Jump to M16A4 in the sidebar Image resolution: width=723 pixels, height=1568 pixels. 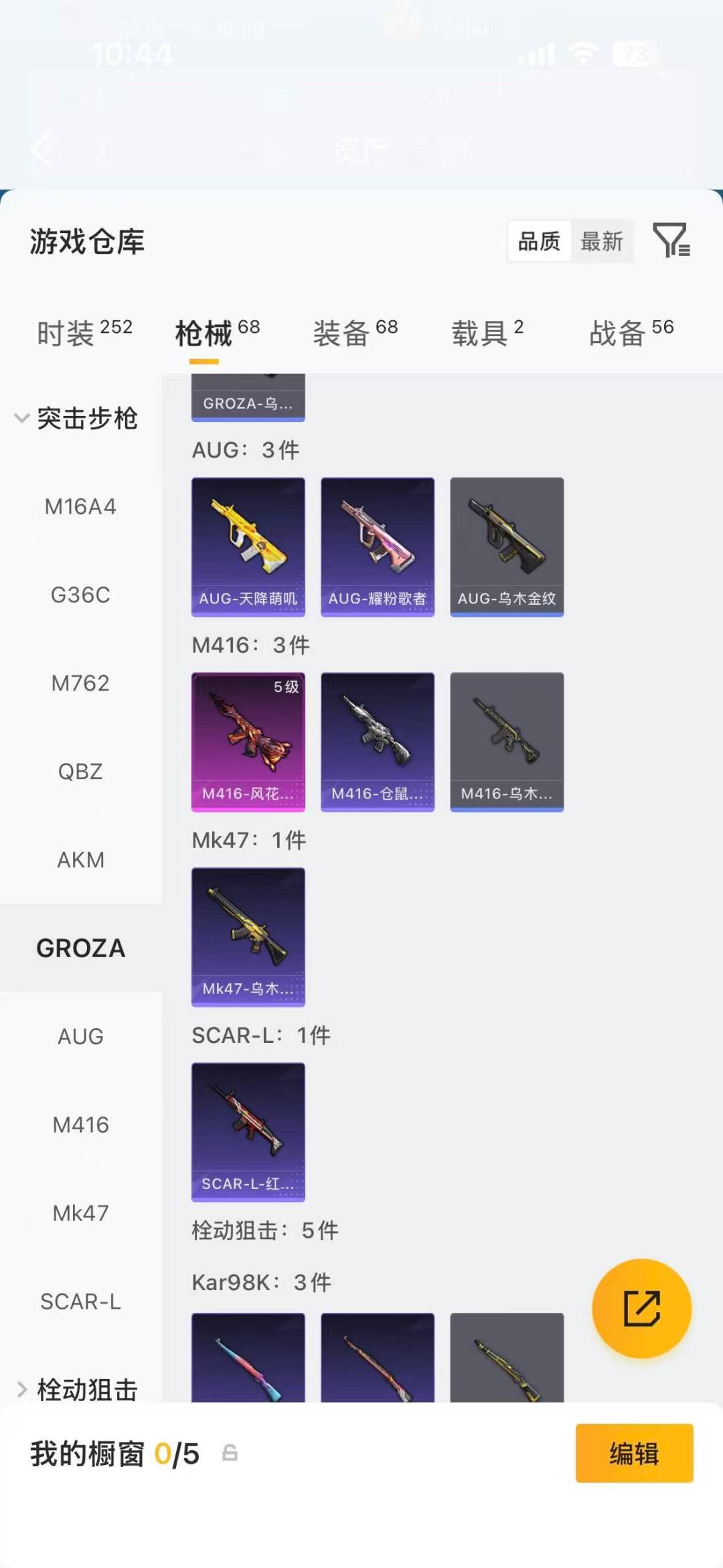80,507
